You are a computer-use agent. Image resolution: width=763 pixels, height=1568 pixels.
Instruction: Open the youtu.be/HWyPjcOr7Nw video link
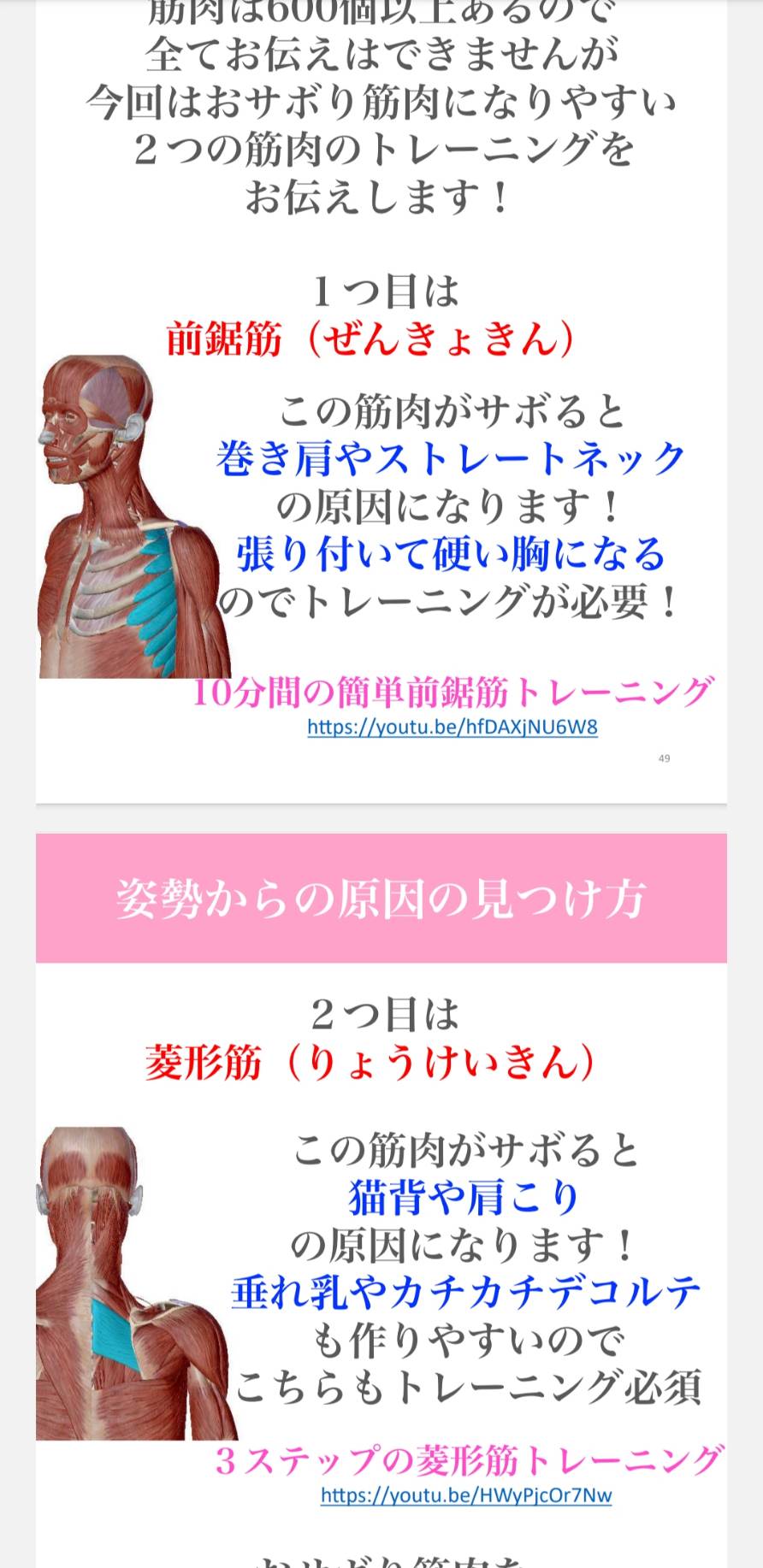click(x=466, y=1495)
